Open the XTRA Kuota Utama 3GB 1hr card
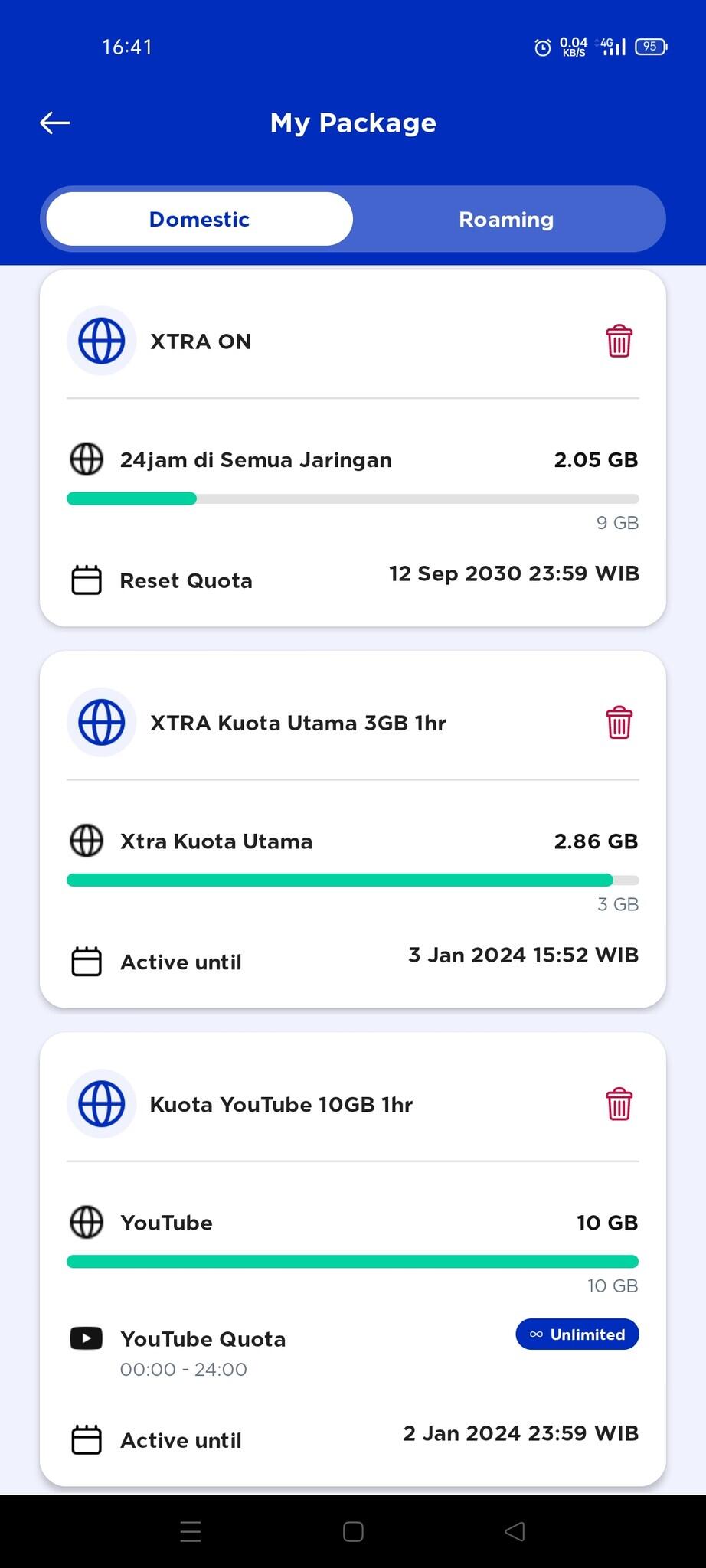The width and height of the screenshot is (706, 1568). [x=299, y=722]
